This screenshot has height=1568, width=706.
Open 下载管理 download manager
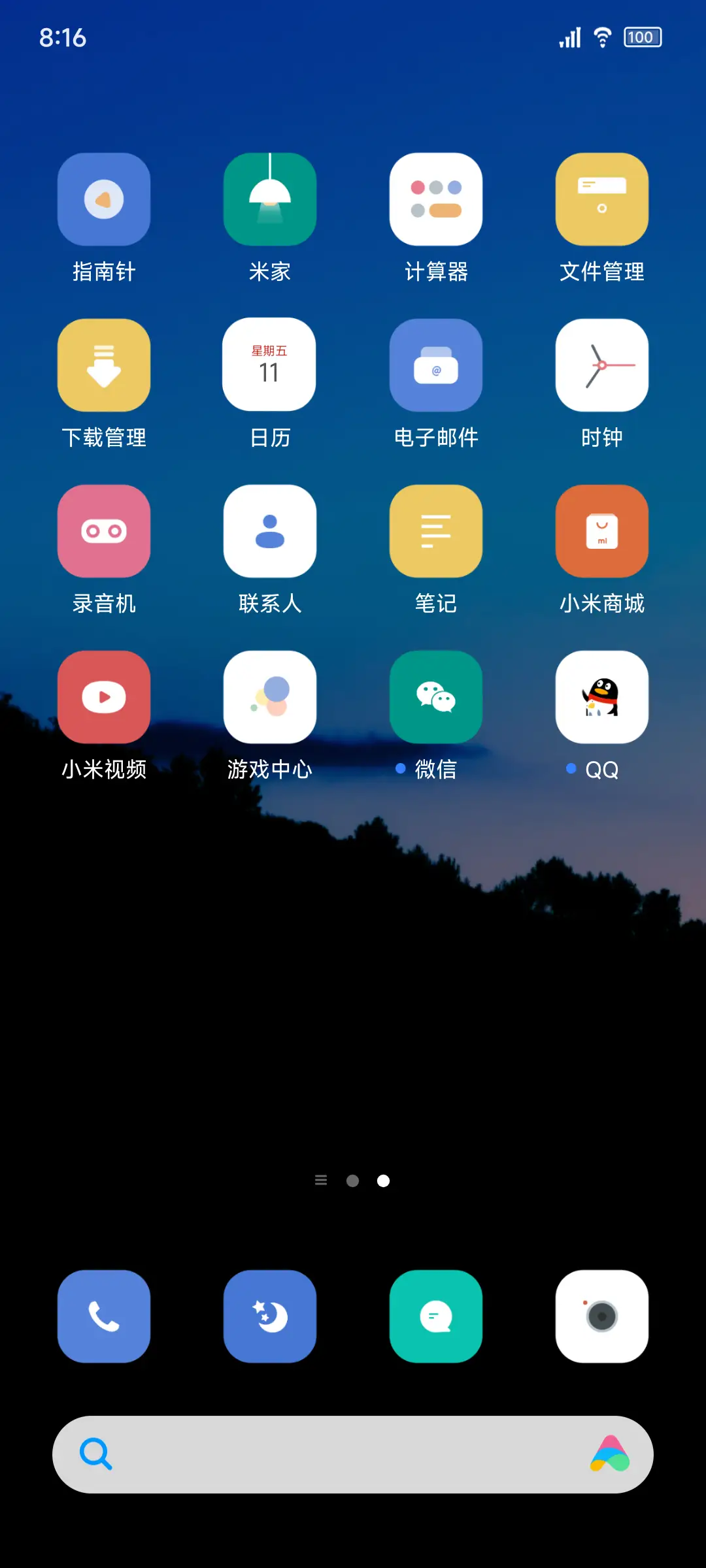(x=104, y=365)
